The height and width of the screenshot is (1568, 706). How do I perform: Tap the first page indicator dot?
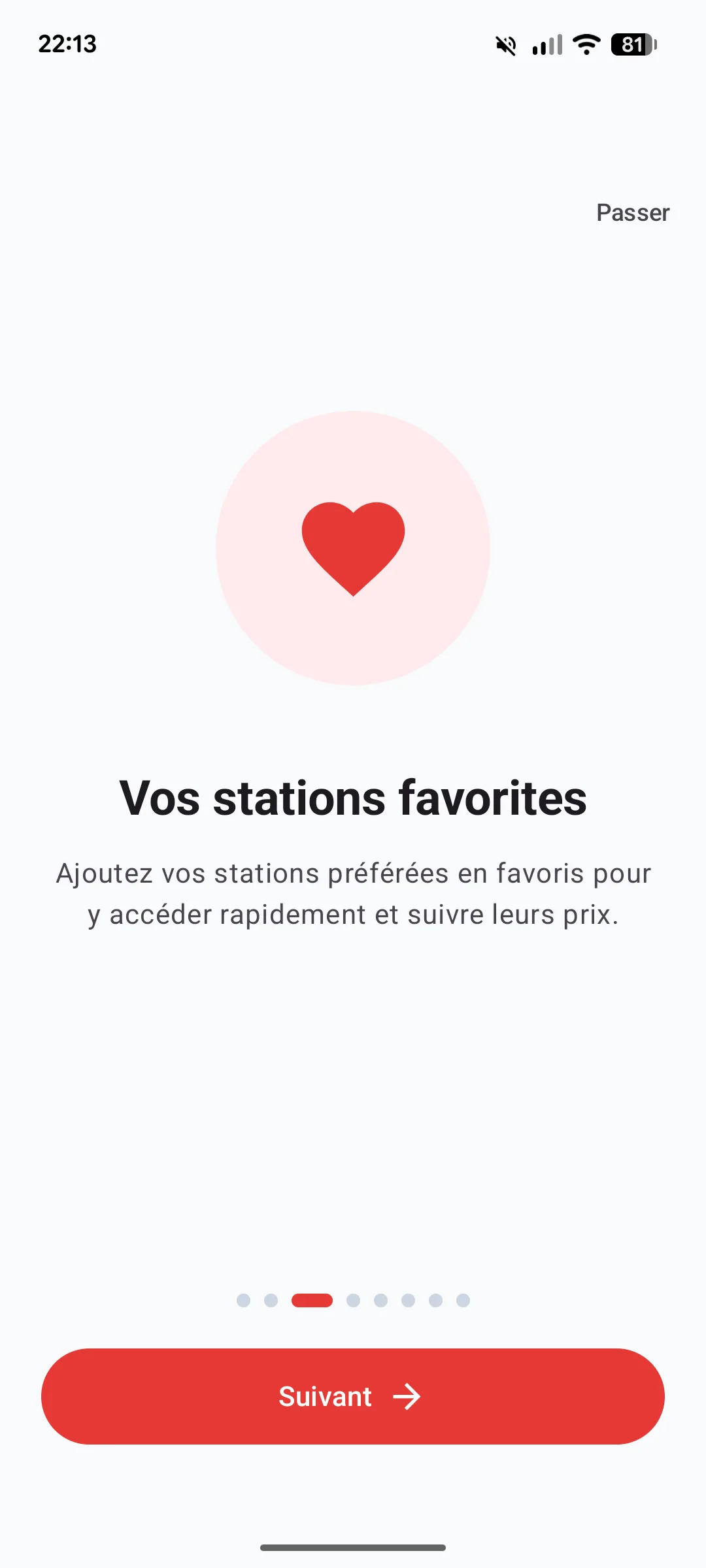click(242, 1300)
